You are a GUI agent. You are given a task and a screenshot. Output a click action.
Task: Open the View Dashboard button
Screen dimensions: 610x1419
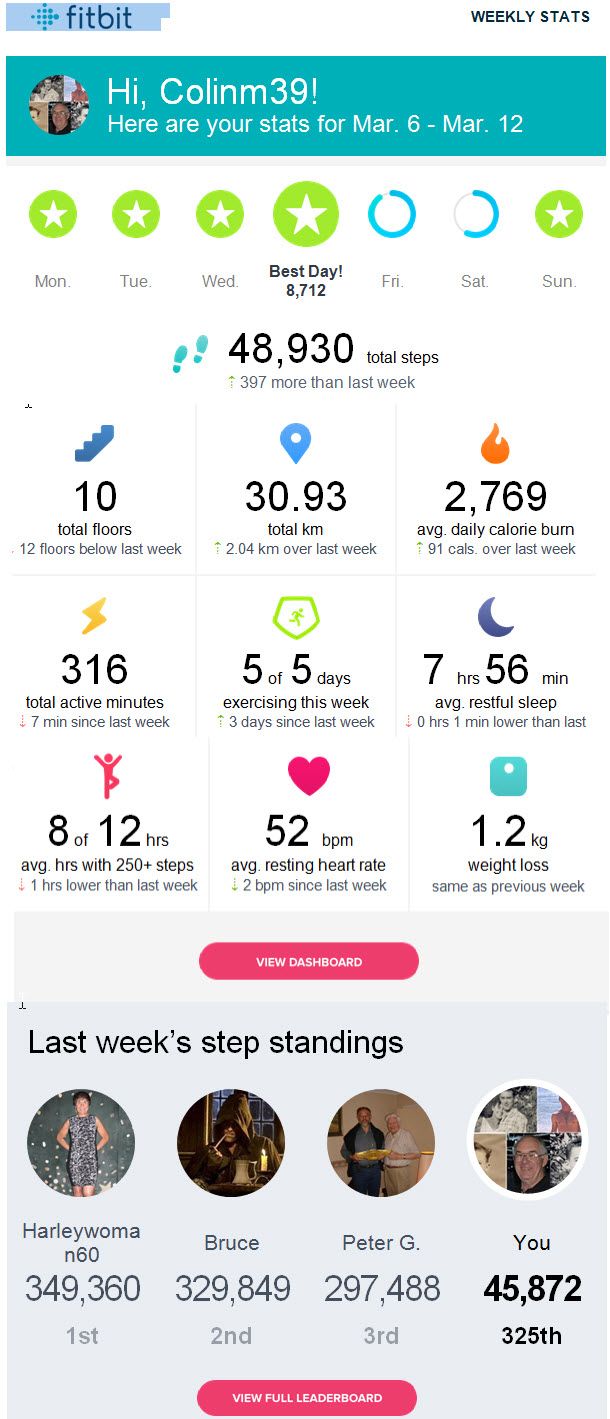point(308,961)
